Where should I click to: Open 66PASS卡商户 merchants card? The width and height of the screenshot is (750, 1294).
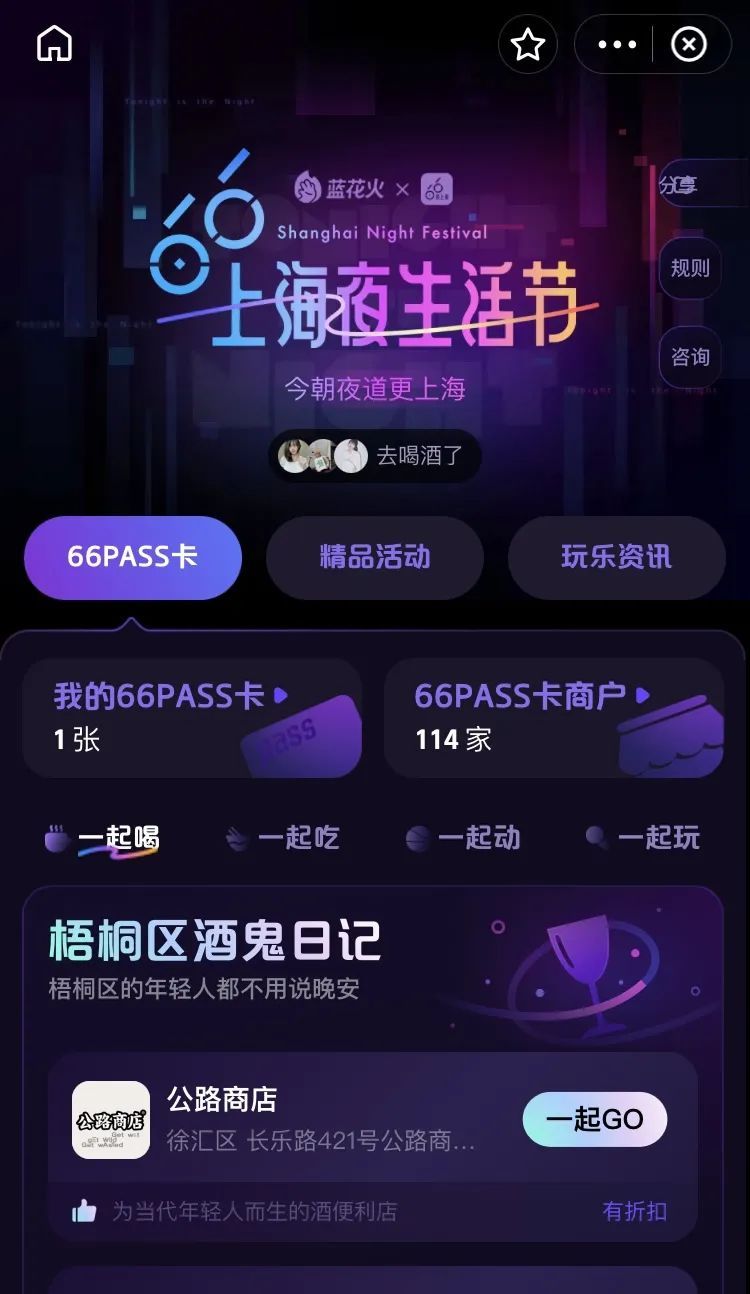(553, 717)
